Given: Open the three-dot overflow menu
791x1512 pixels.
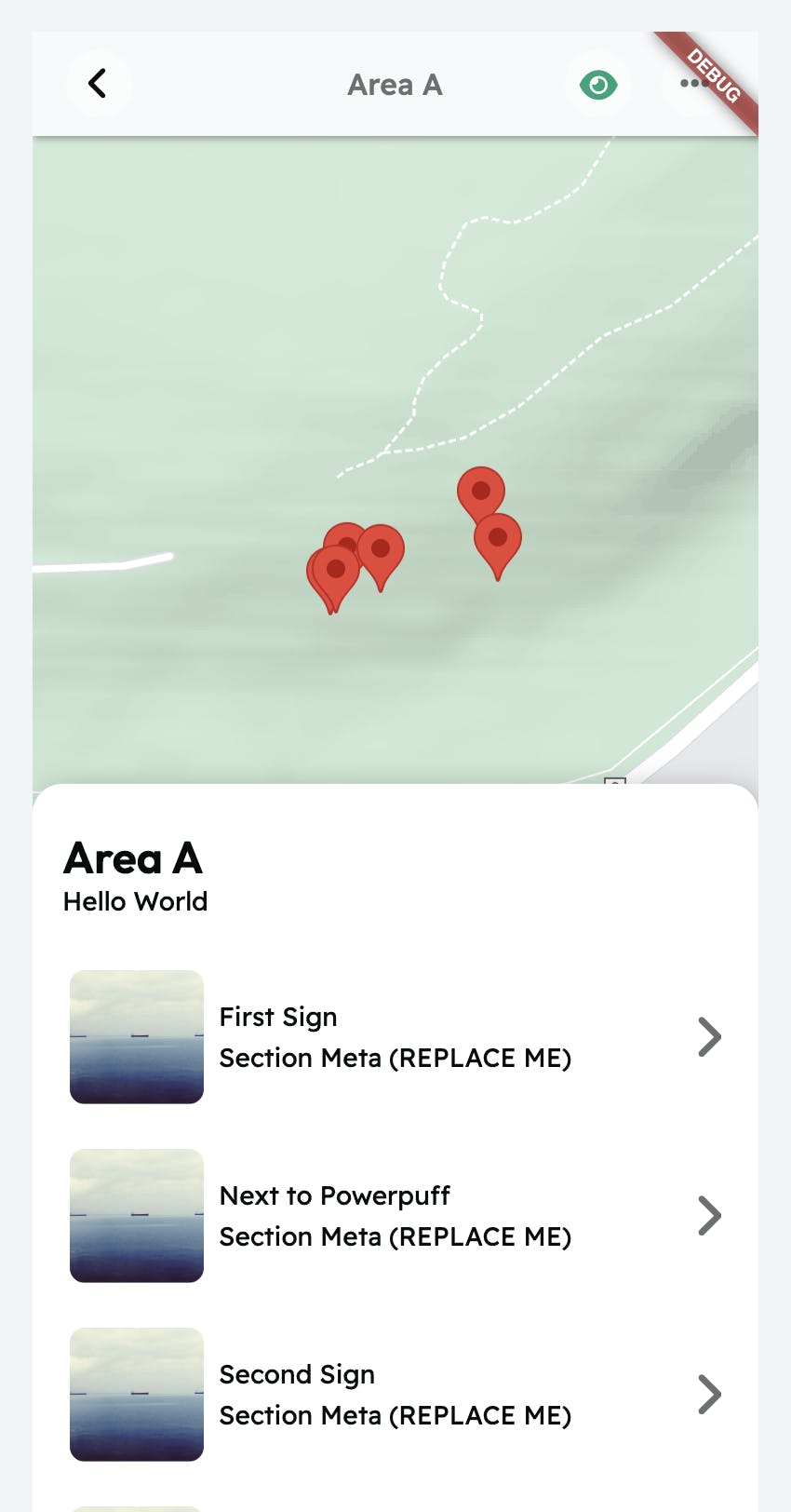Looking at the screenshot, I should pos(693,84).
